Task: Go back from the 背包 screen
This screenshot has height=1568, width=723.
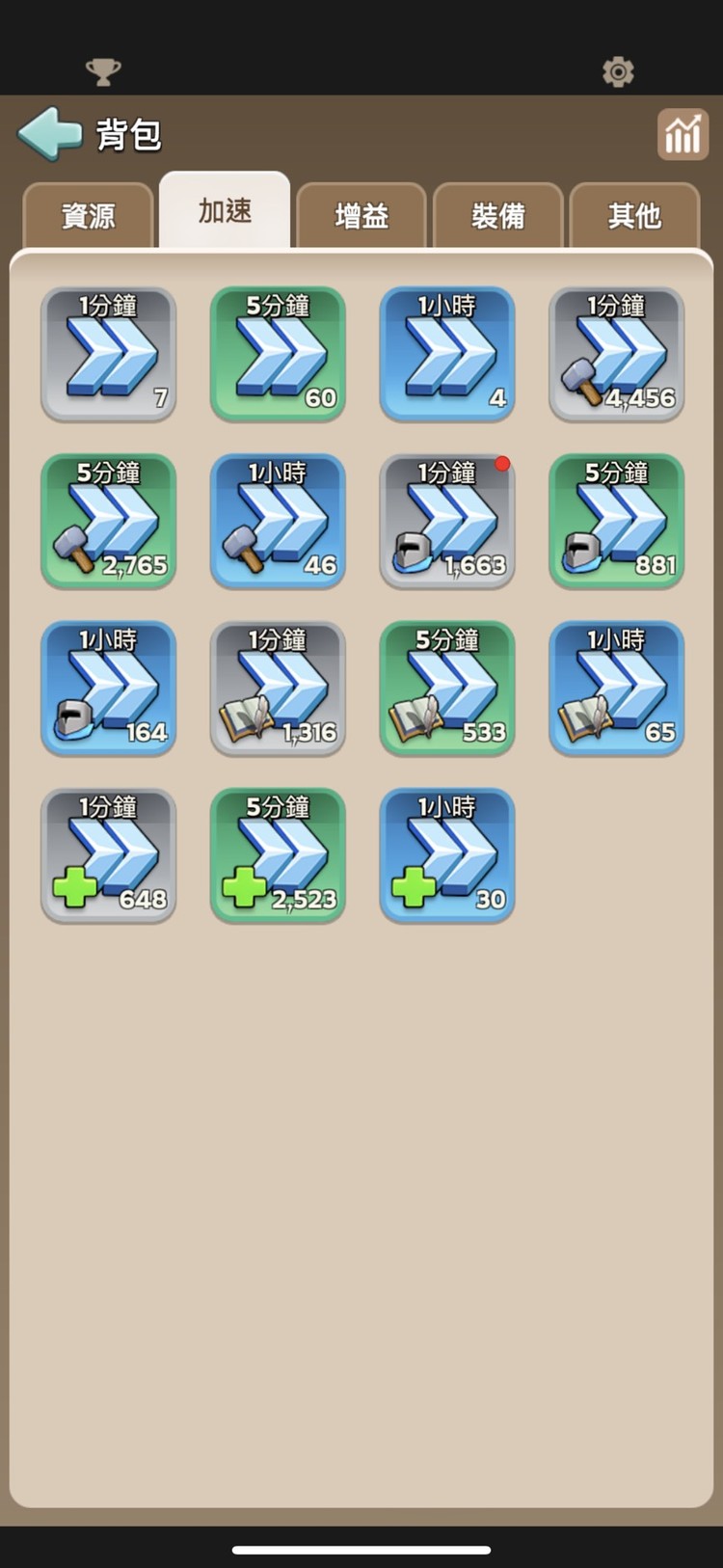Action: click(x=50, y=133)
